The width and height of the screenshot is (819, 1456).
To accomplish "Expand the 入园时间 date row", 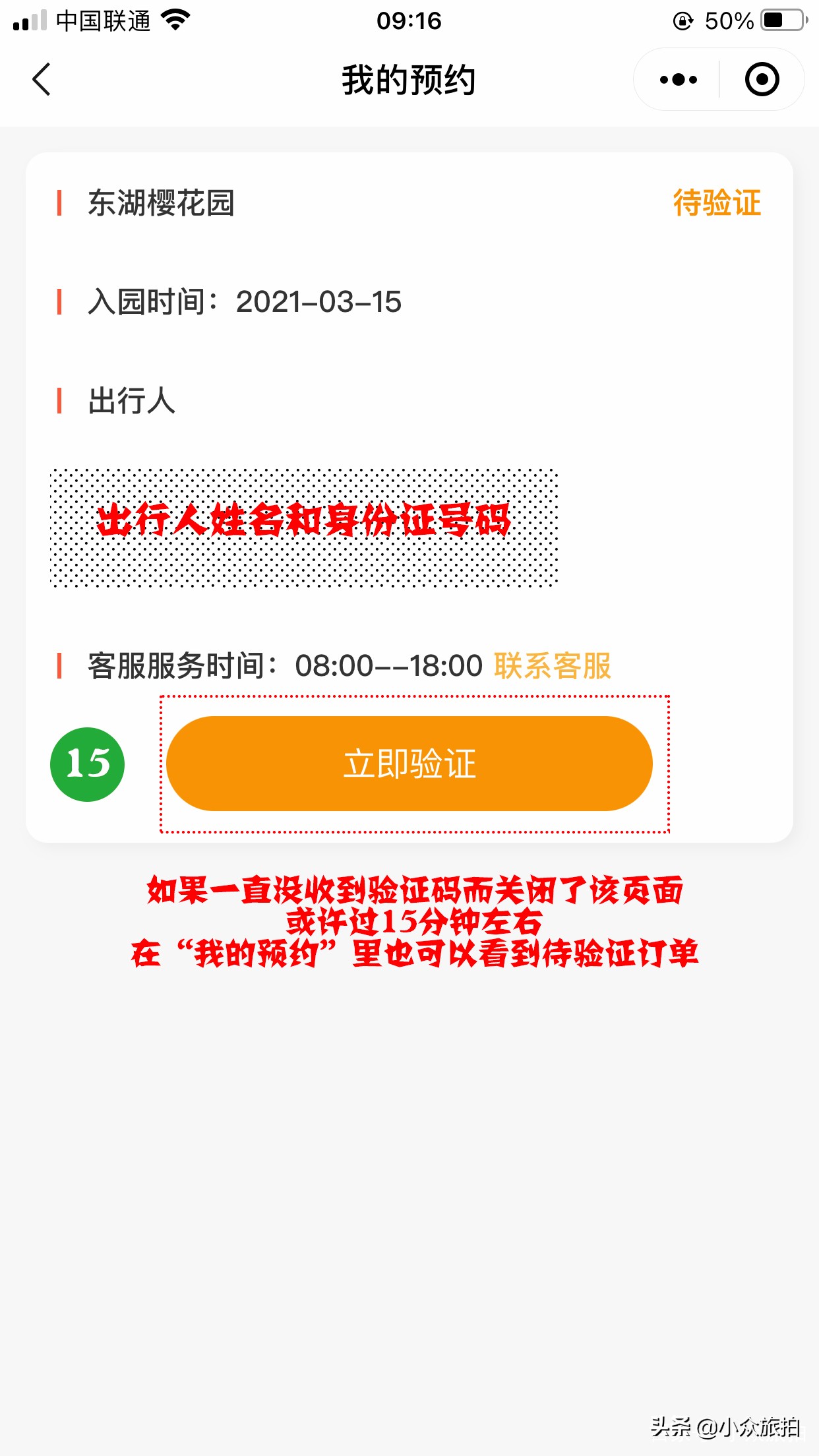I will pos(244,302).
